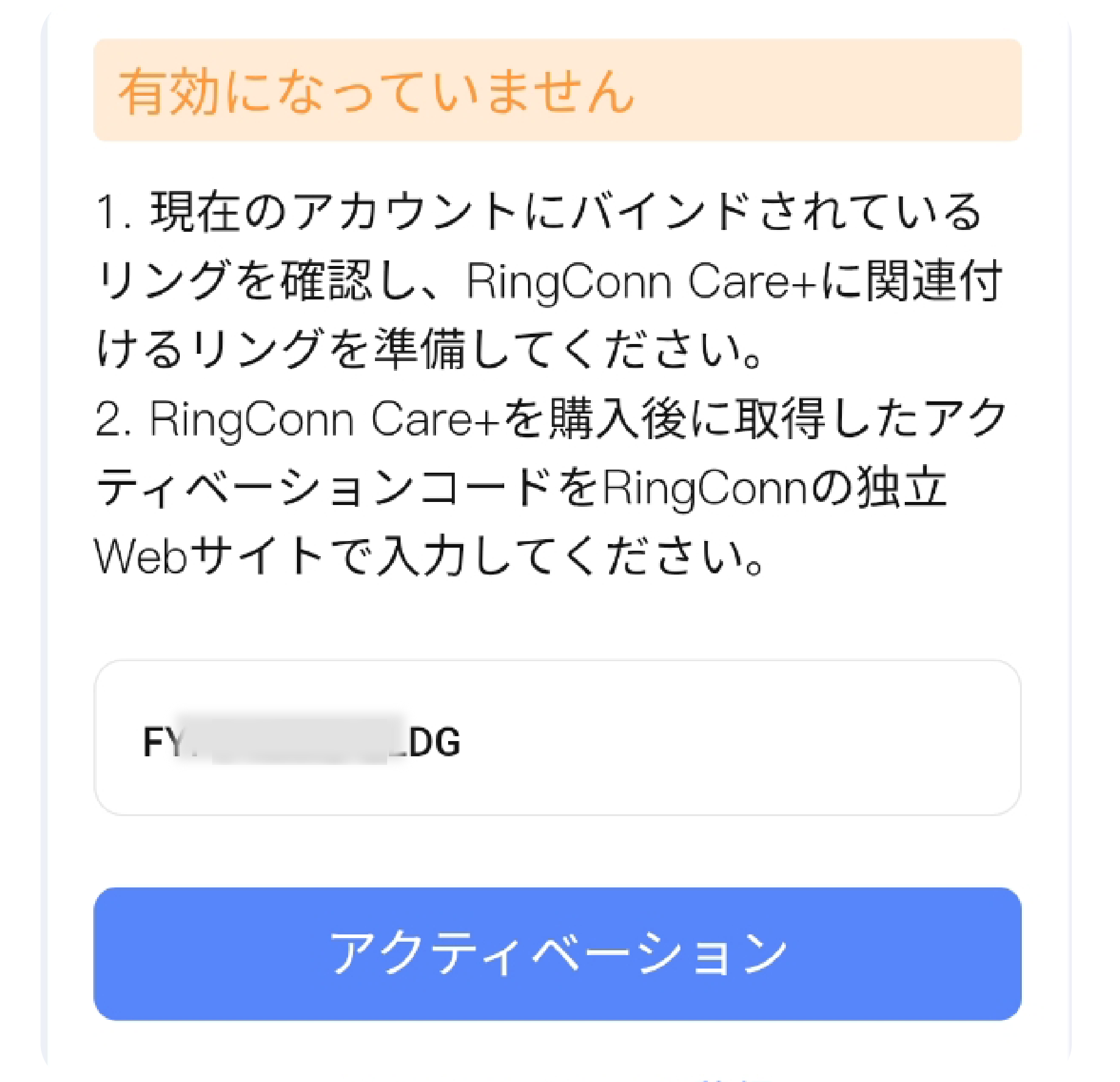The height and width of the screenshot is (1082, 1120).
Task: Tap the アクティベーション button
Action: click(557, 953)
